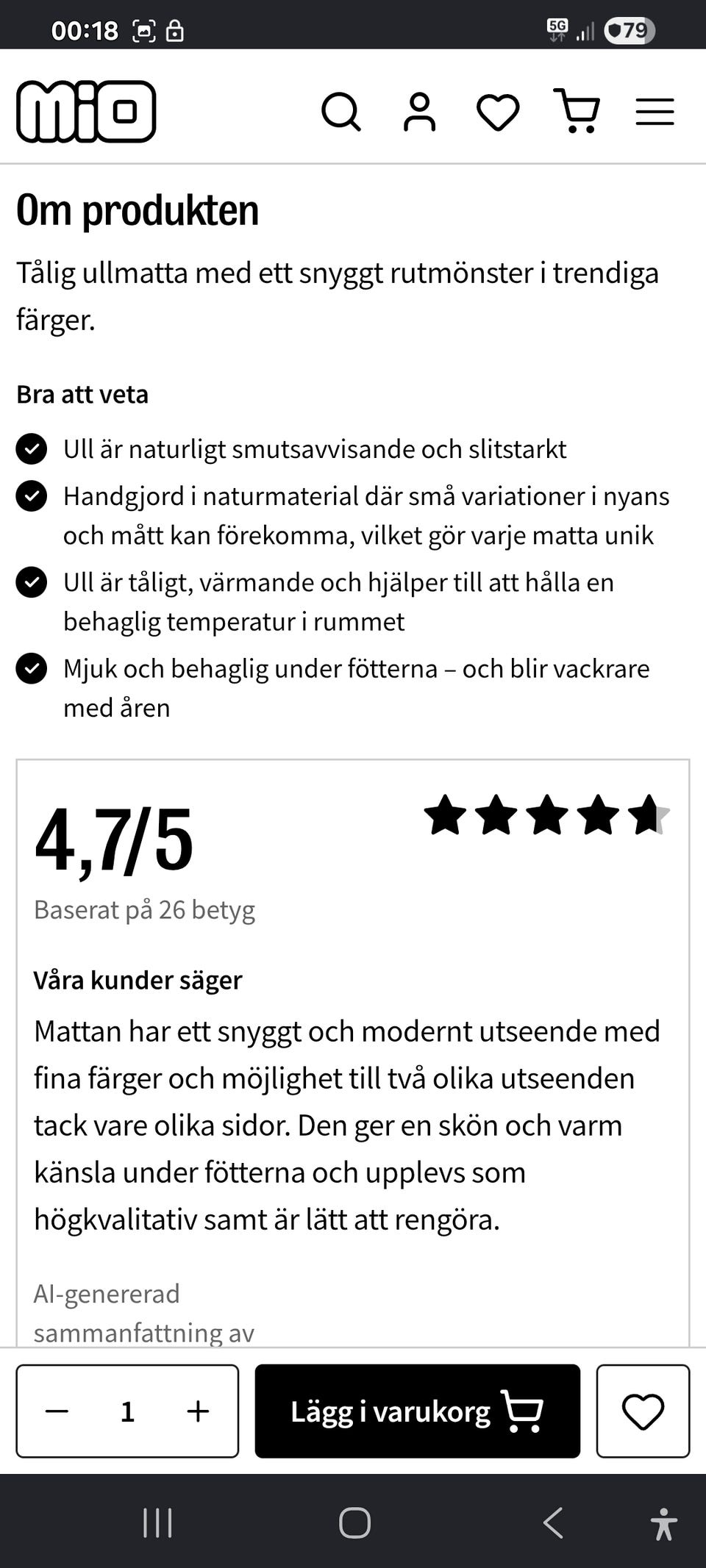The width and height of the screenshot is (706, 1568).
Task: Go back with the system back button
Action: click(553, 1522)
